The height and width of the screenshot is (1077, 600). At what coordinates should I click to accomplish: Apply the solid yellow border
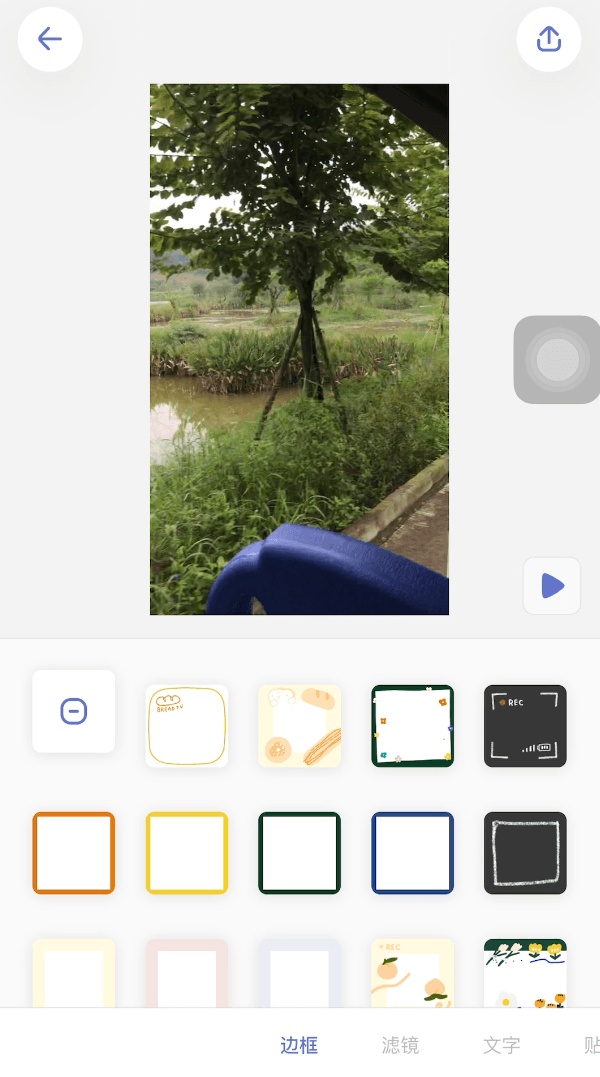tap(187, 853)
